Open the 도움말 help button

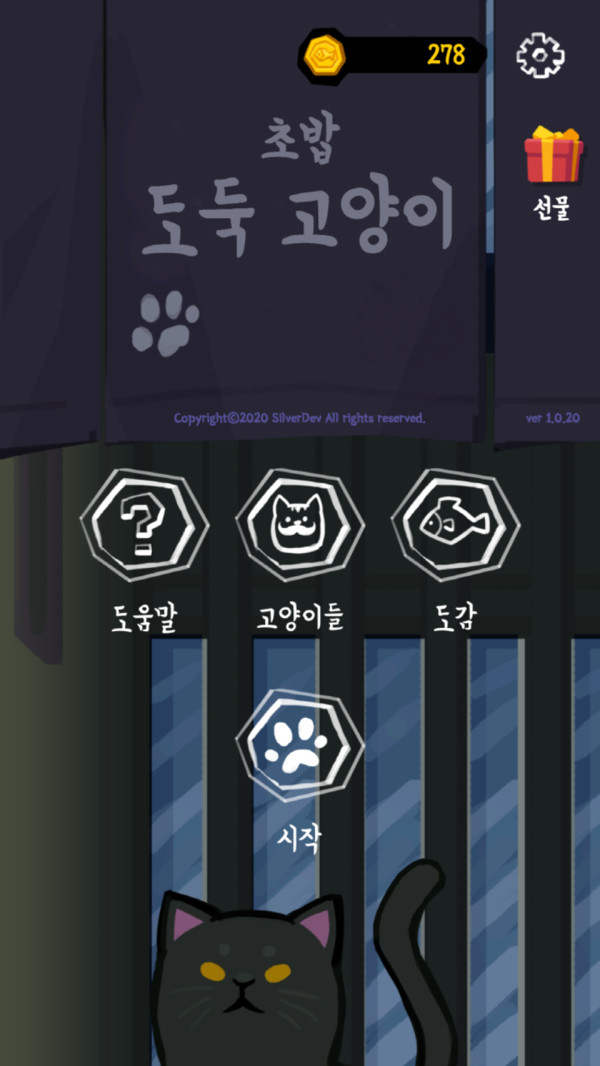[144, 526]
